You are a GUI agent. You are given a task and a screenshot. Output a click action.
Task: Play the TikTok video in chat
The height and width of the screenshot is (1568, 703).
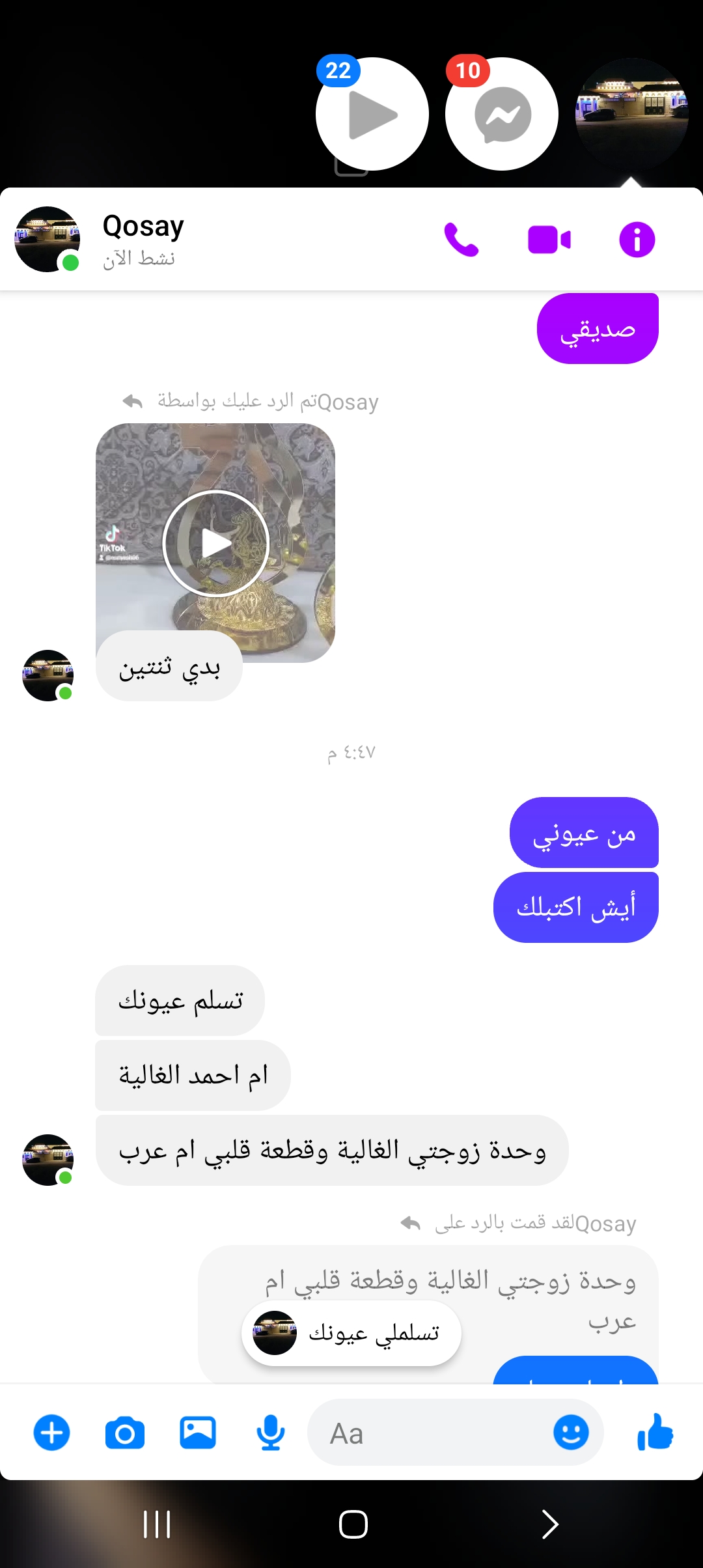(x=215, y=543)
